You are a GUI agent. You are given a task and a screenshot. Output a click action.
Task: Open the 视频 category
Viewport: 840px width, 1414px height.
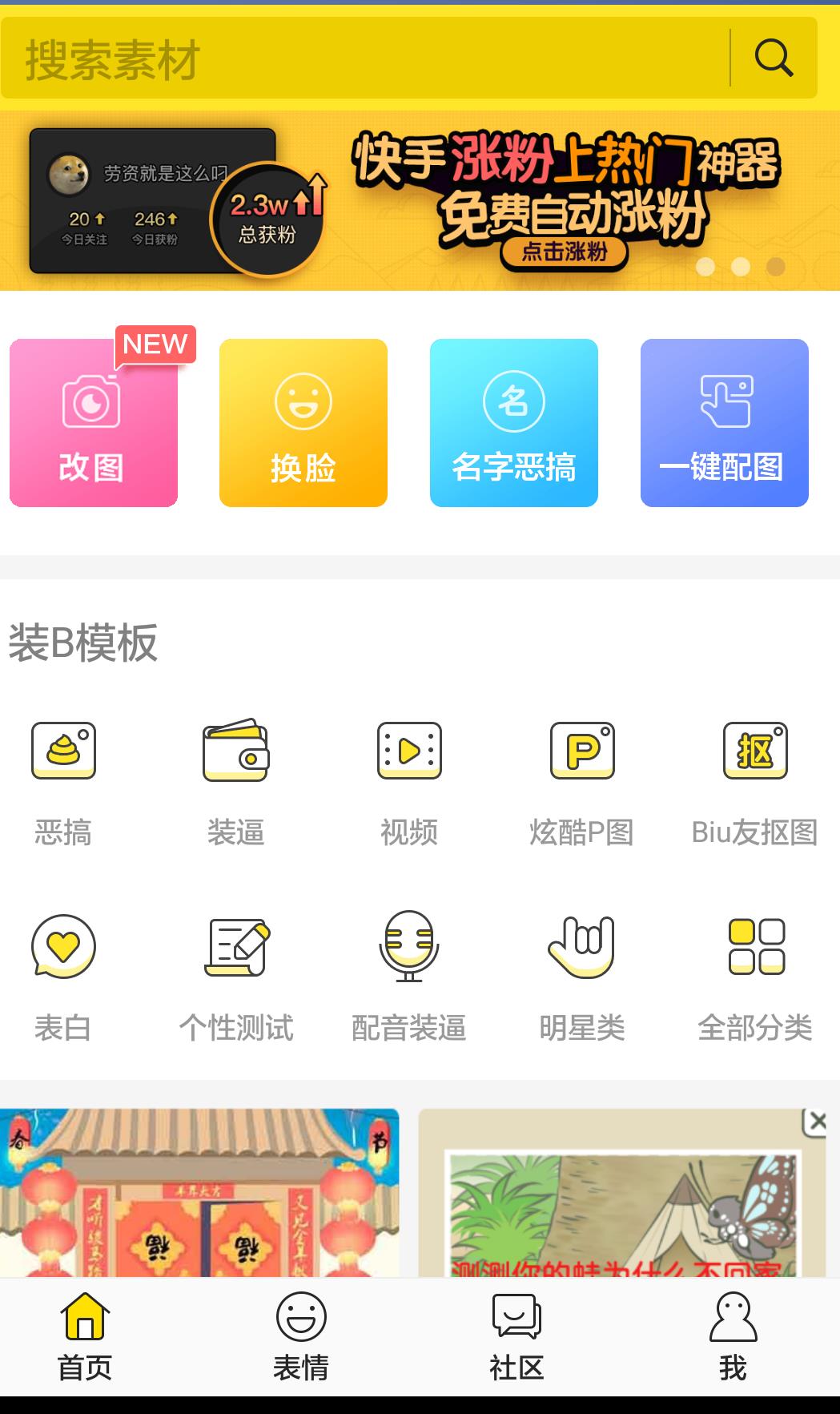point(409,783)
